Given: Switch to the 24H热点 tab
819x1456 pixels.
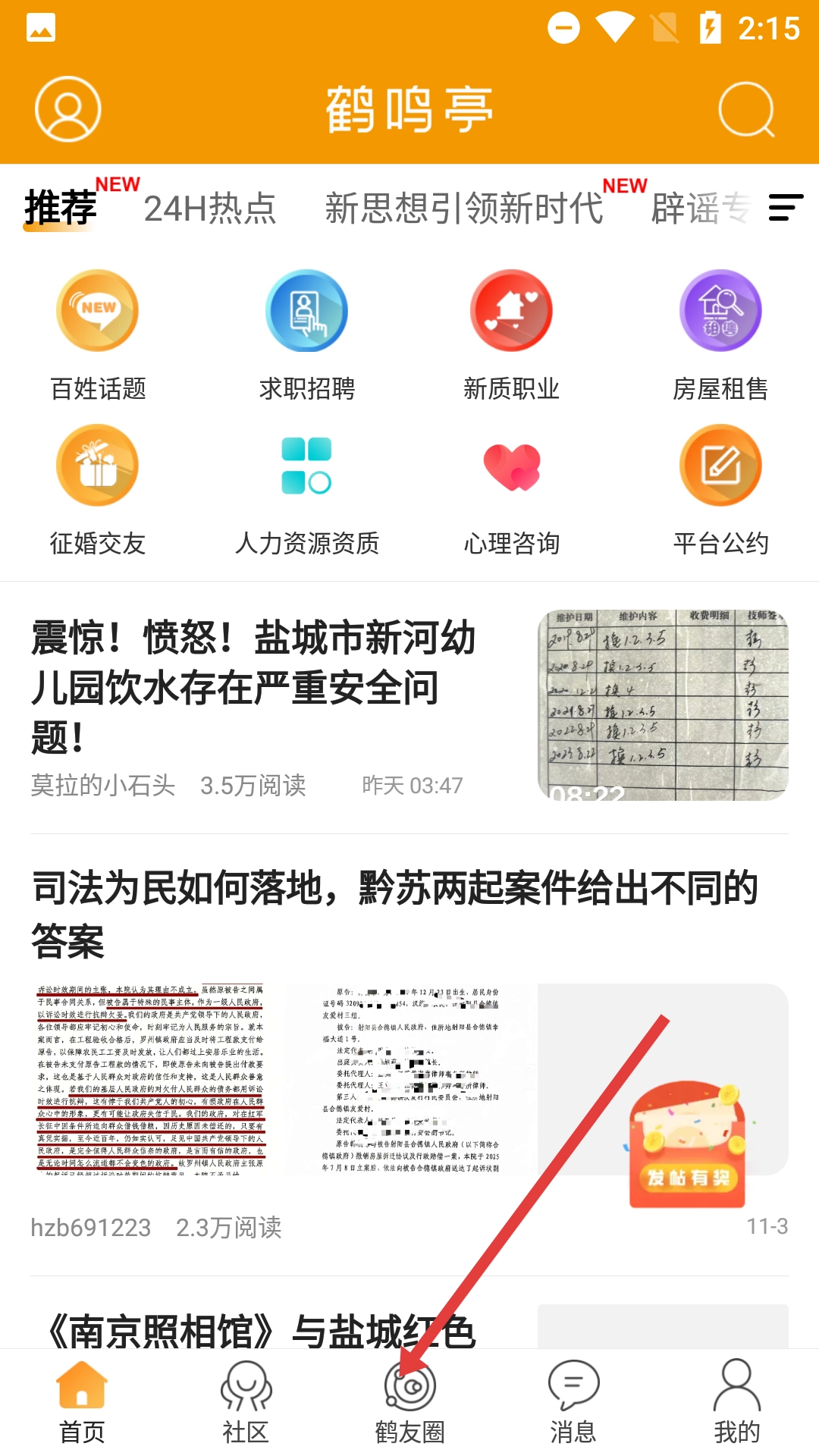Looking at the screenshot, I should point(210,208).
